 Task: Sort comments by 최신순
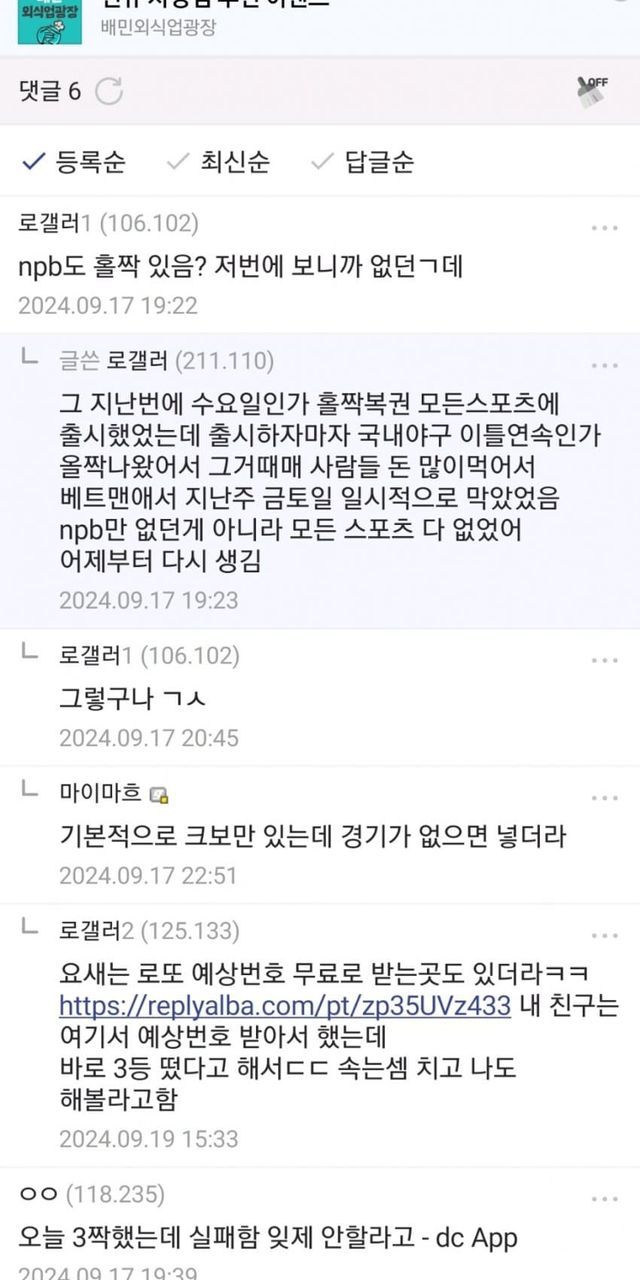pos(220,162)
